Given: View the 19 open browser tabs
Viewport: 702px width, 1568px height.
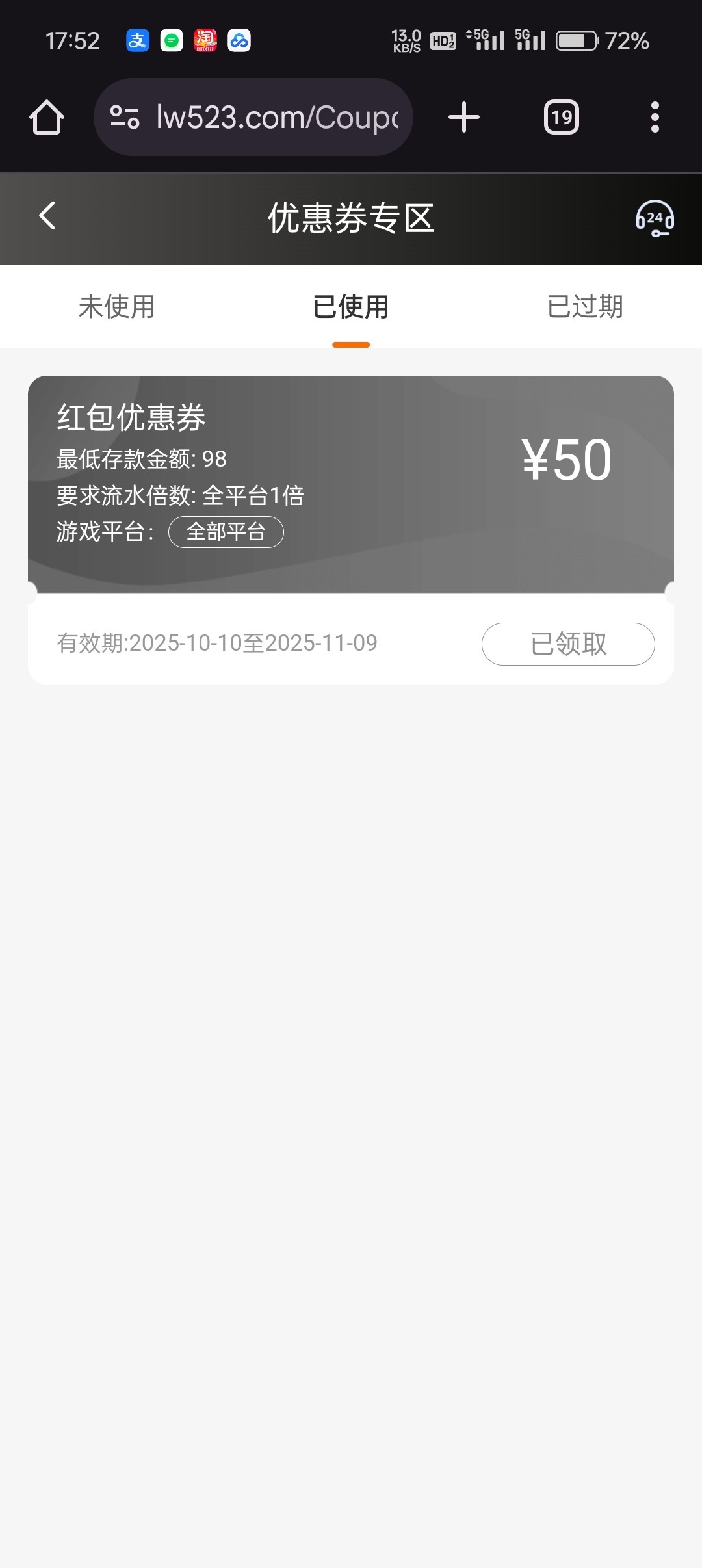Looking at the screenshot, I should (x=562, y=118).
